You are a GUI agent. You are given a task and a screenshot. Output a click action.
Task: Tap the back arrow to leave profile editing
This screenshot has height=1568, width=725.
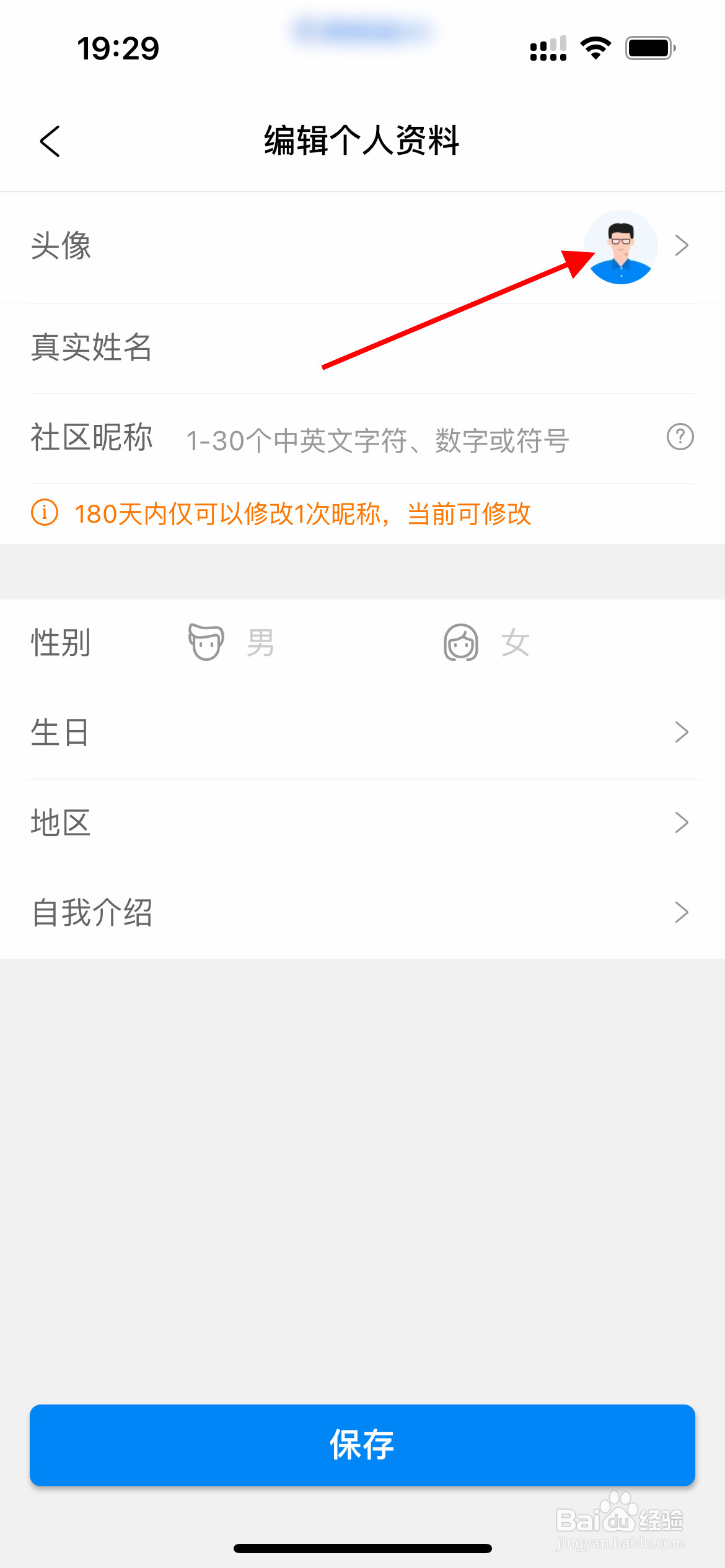pos(50,142)
